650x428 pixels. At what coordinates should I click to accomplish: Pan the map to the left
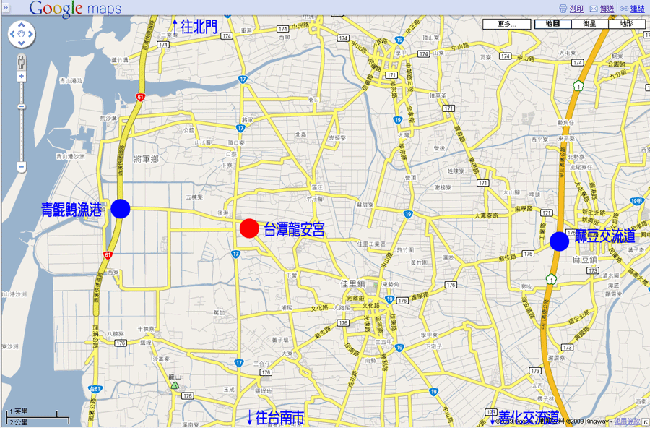coord(12,34)
